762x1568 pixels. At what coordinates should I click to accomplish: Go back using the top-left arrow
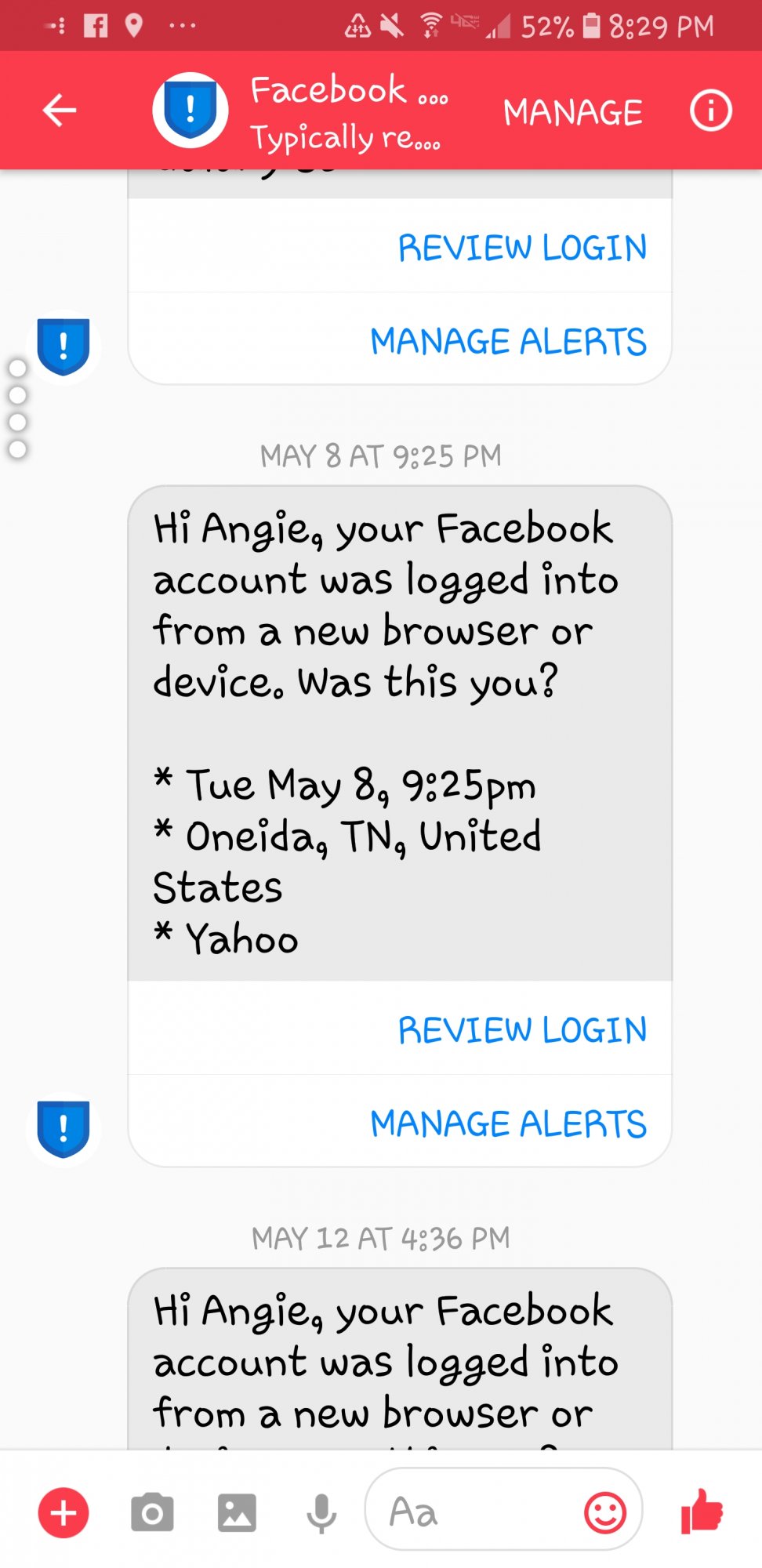60,111
